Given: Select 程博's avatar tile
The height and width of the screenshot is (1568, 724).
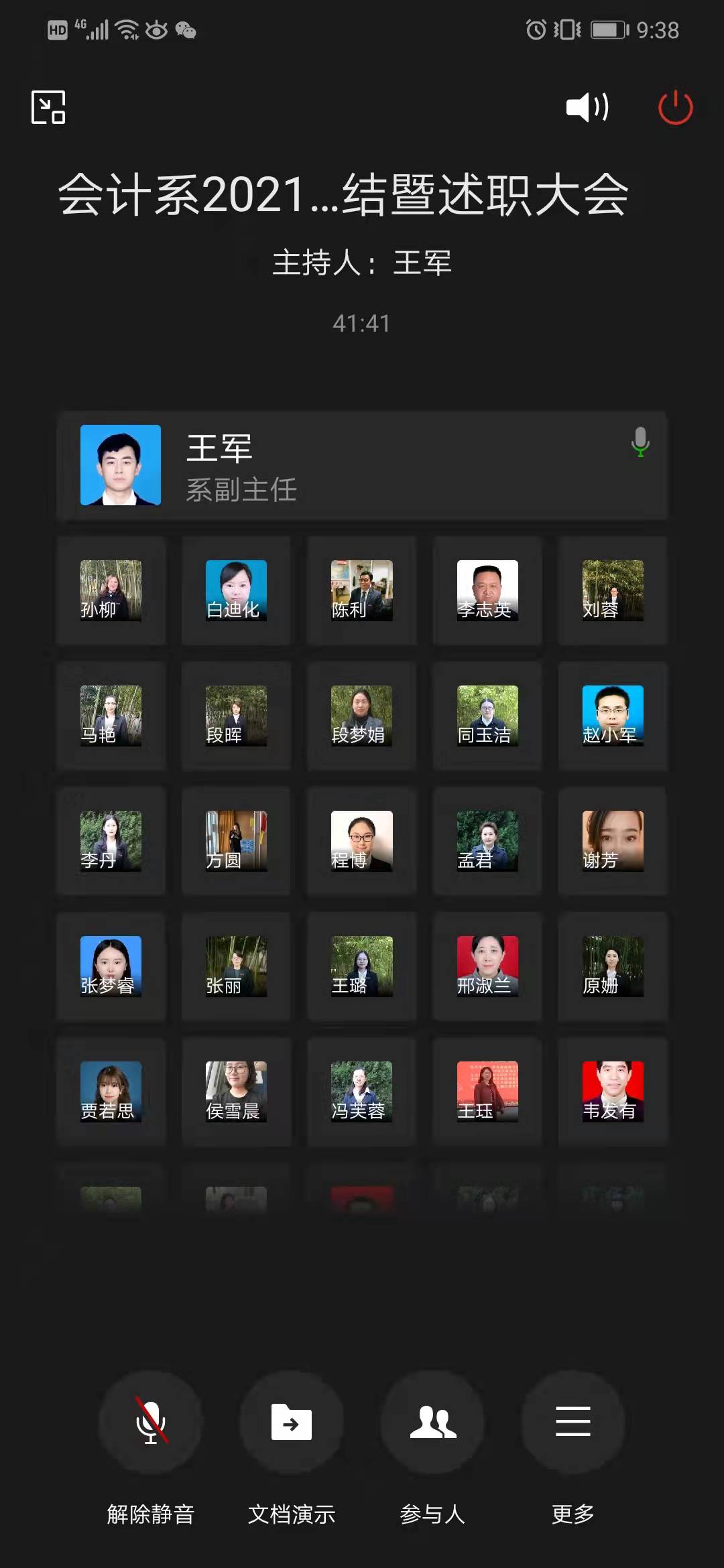Looking at the screenshot, I should click(361, 841).
